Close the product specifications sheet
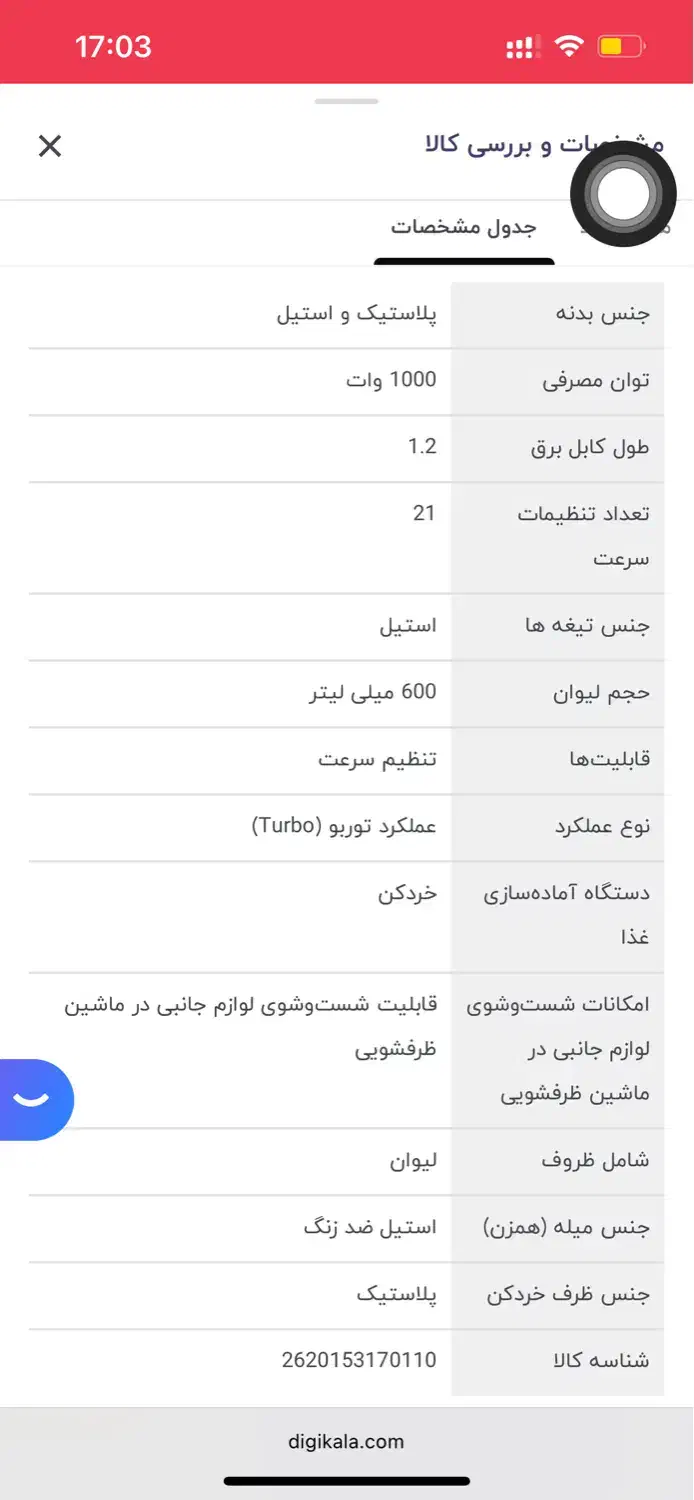Image resolution: width=694 pixels, height=1500 pixels. (x=50, y=147)
